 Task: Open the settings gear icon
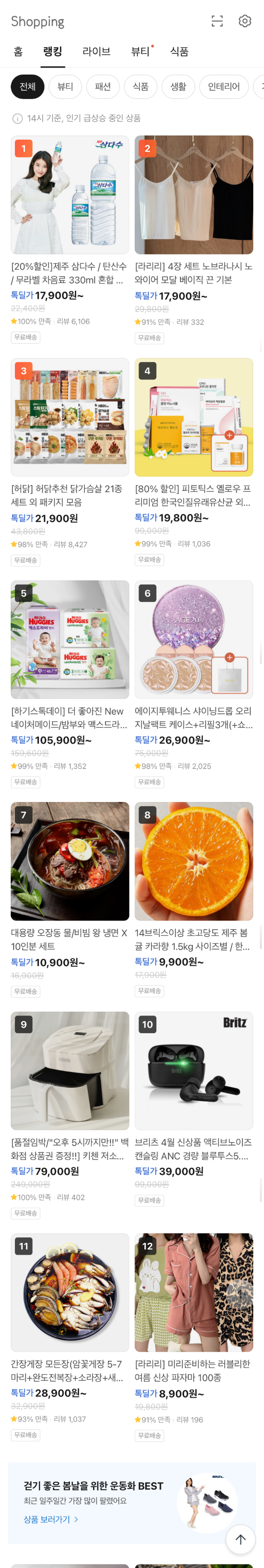(245, 21)
